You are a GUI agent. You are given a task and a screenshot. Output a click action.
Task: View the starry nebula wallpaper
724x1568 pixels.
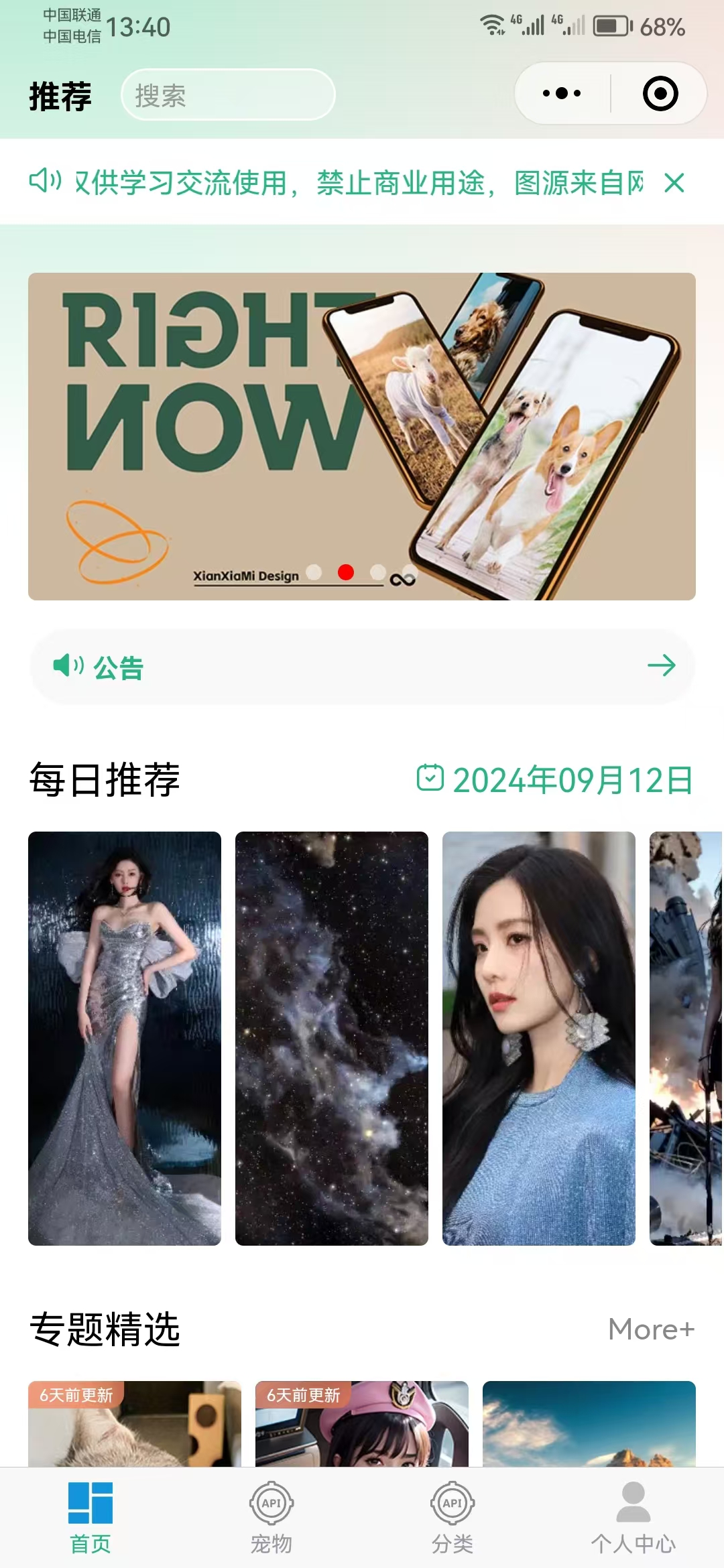332,1038
